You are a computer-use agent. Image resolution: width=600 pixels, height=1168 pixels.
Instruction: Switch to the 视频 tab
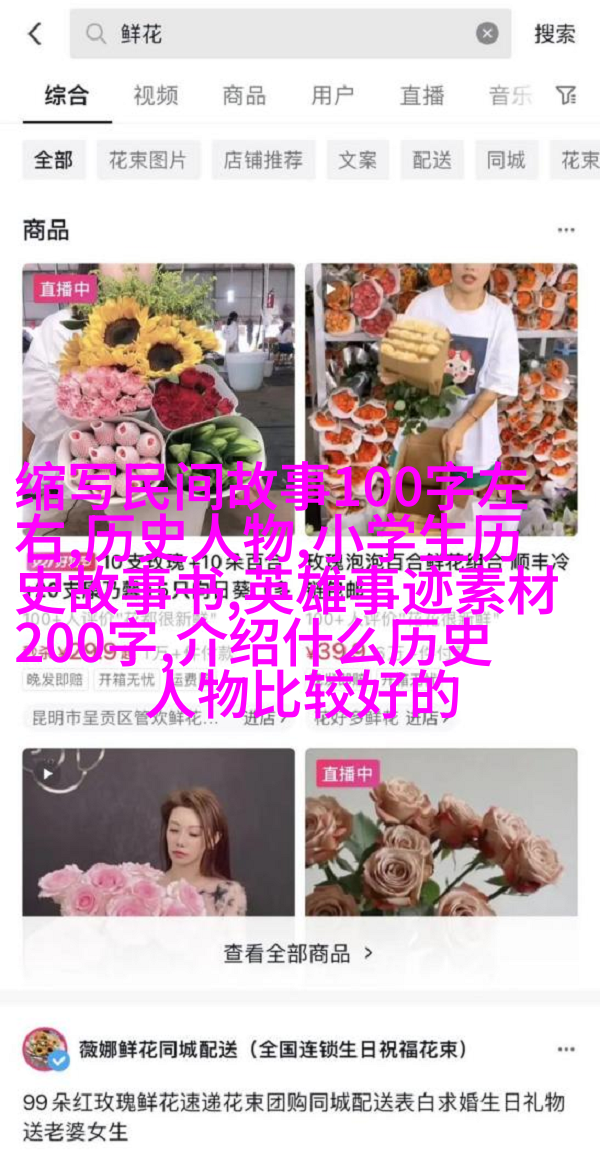pos(155,96)
